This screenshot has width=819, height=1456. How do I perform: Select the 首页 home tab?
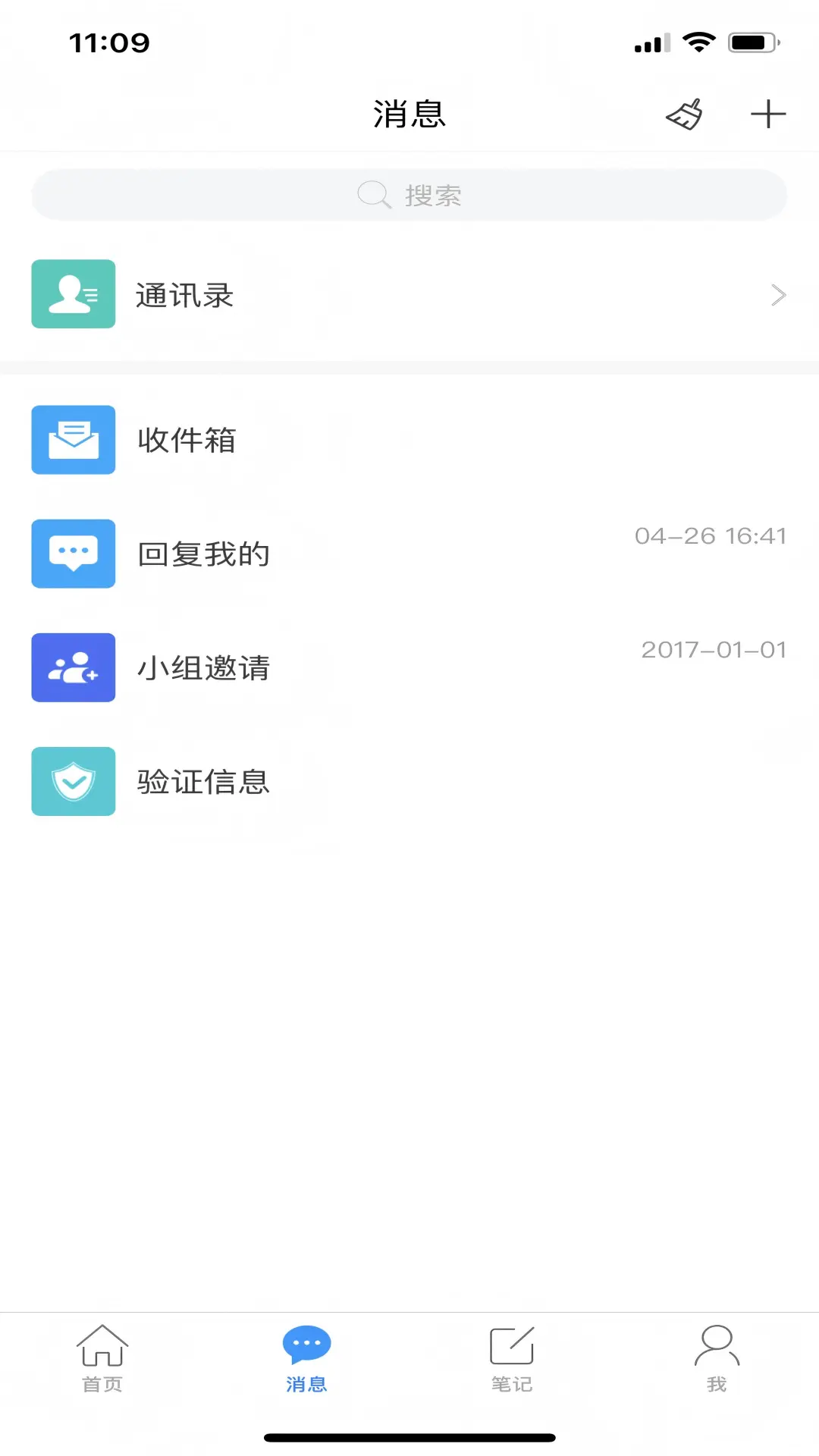pos(102,1357)
